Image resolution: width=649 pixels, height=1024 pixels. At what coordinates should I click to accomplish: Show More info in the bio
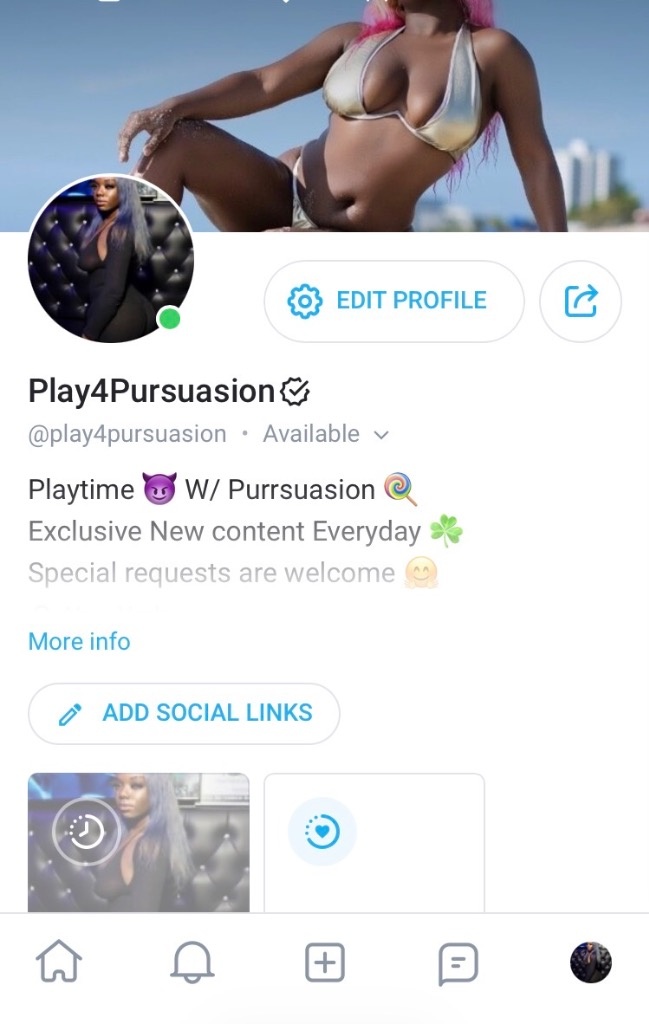pyautogui.click(x=79, y=641)
